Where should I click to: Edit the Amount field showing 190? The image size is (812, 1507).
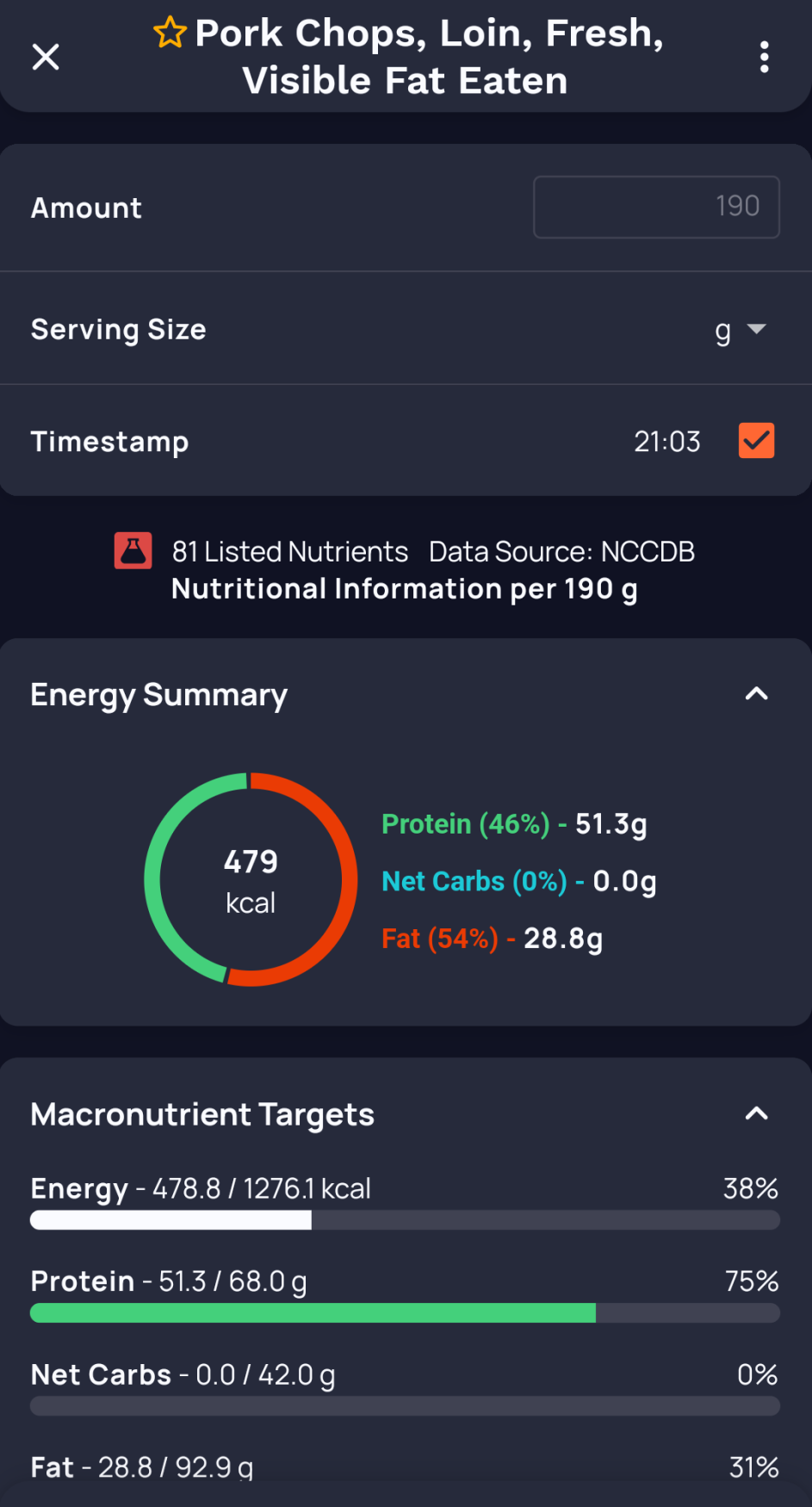click(656, 207)
